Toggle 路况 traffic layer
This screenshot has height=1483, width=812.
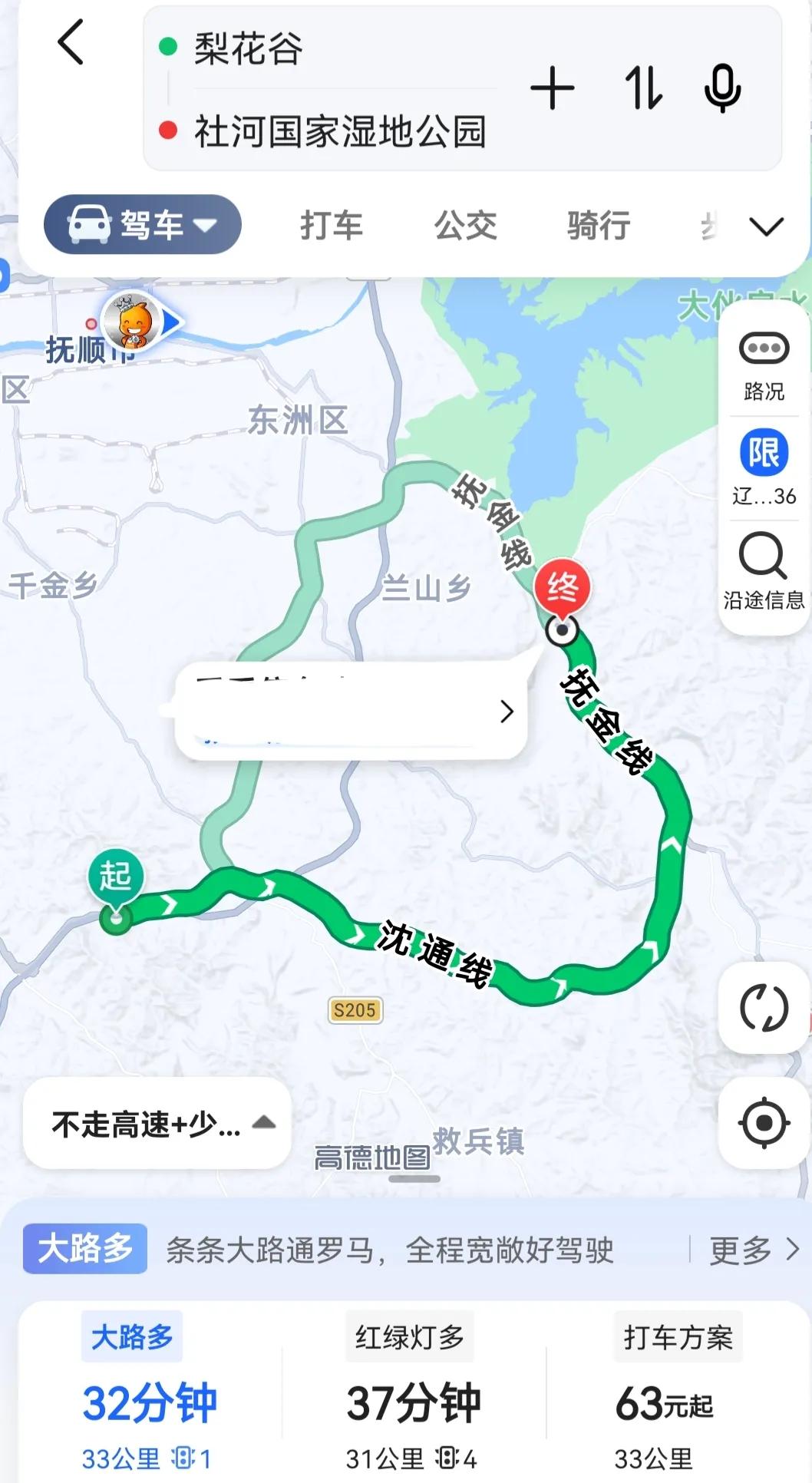[764, 366]
